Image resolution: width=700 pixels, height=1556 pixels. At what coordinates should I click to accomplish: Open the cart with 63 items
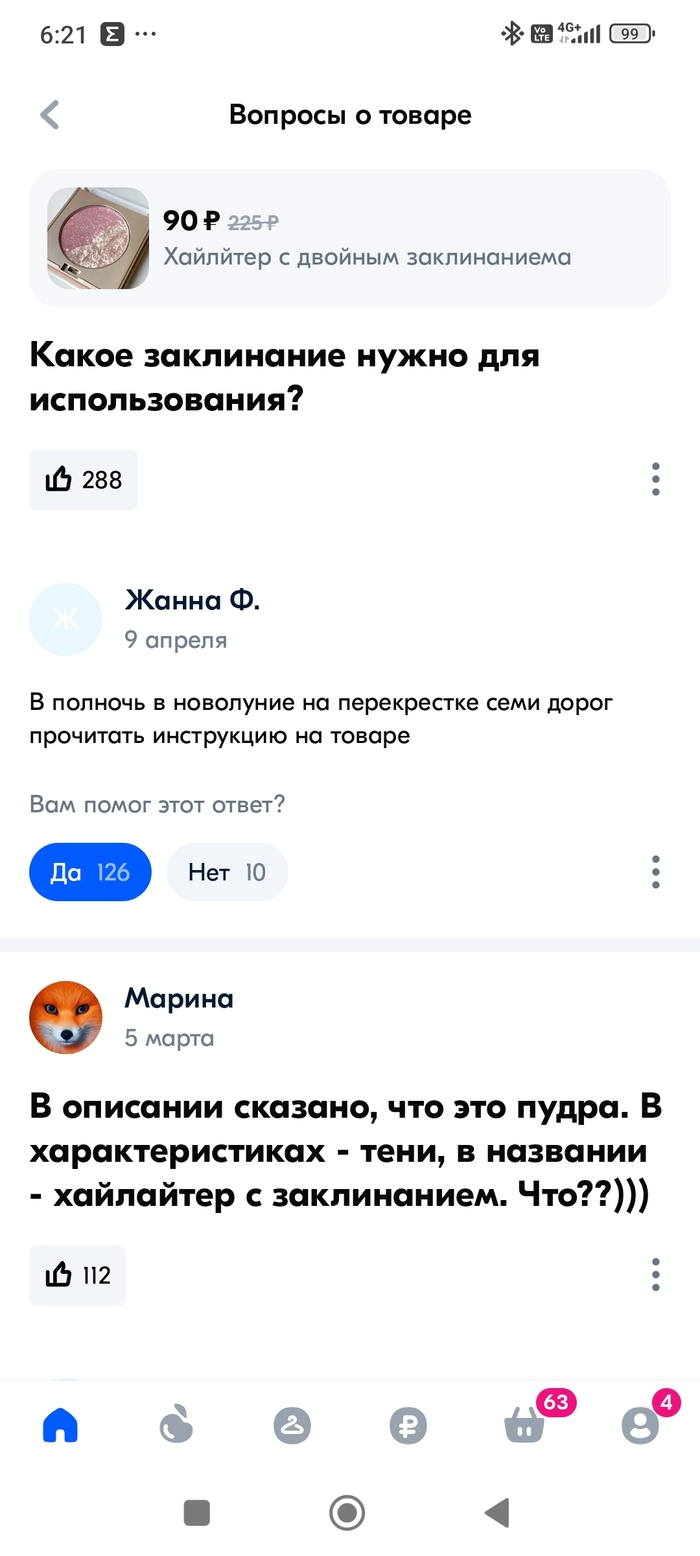[x=525, y=1425]
